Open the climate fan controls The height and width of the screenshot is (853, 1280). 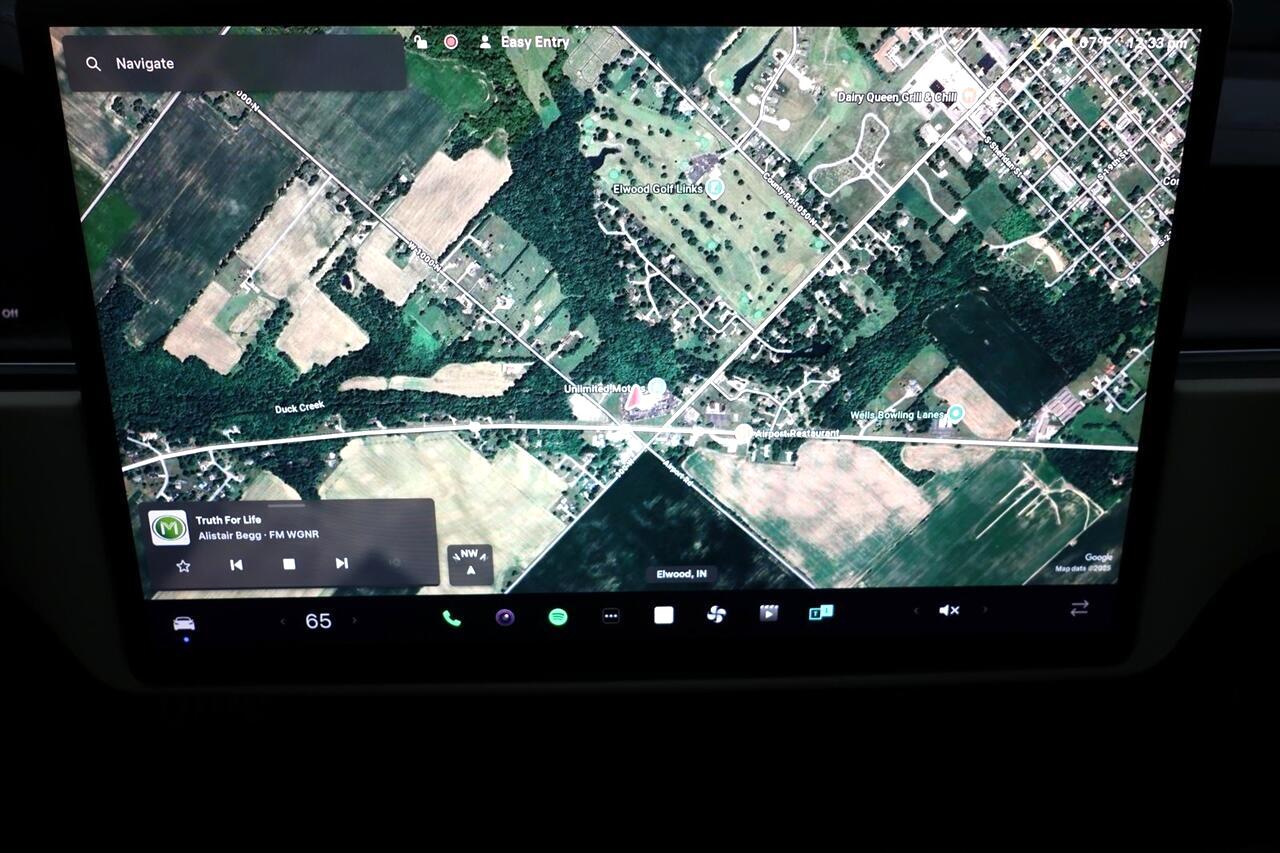pos(716,614)
